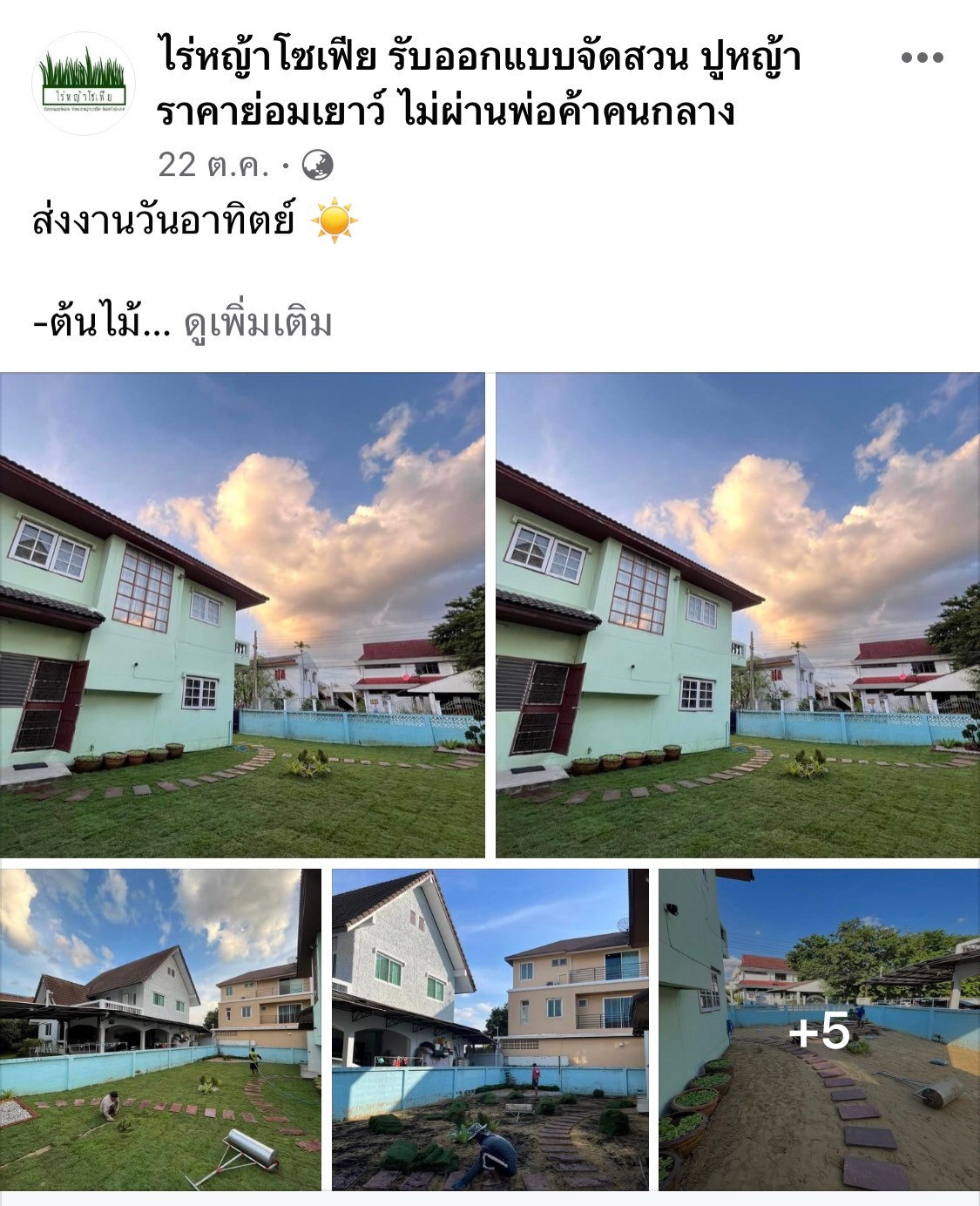View the photo with the lawn roller on grass

160,1029
